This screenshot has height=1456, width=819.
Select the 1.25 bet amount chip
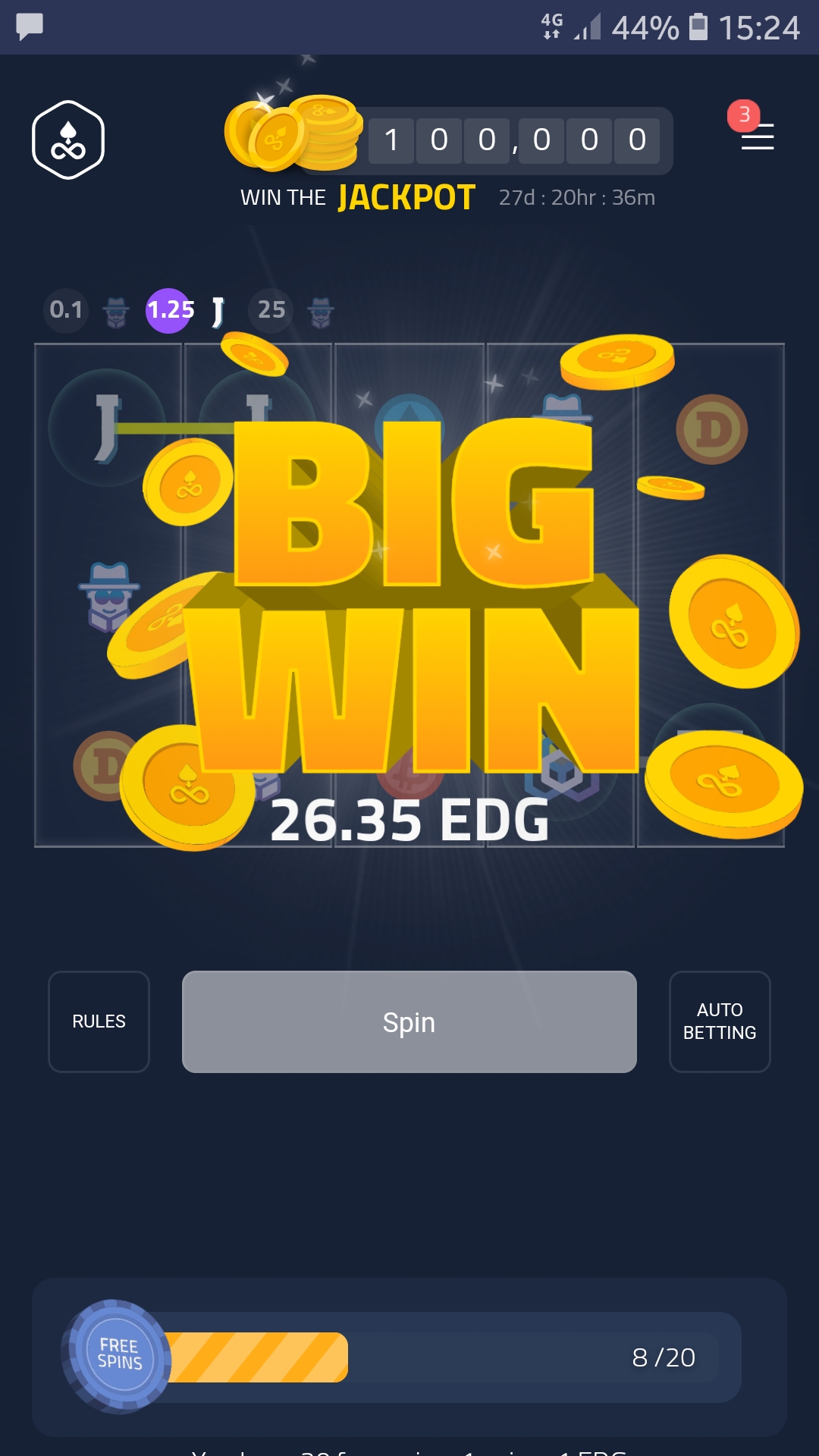coord(170,310)
